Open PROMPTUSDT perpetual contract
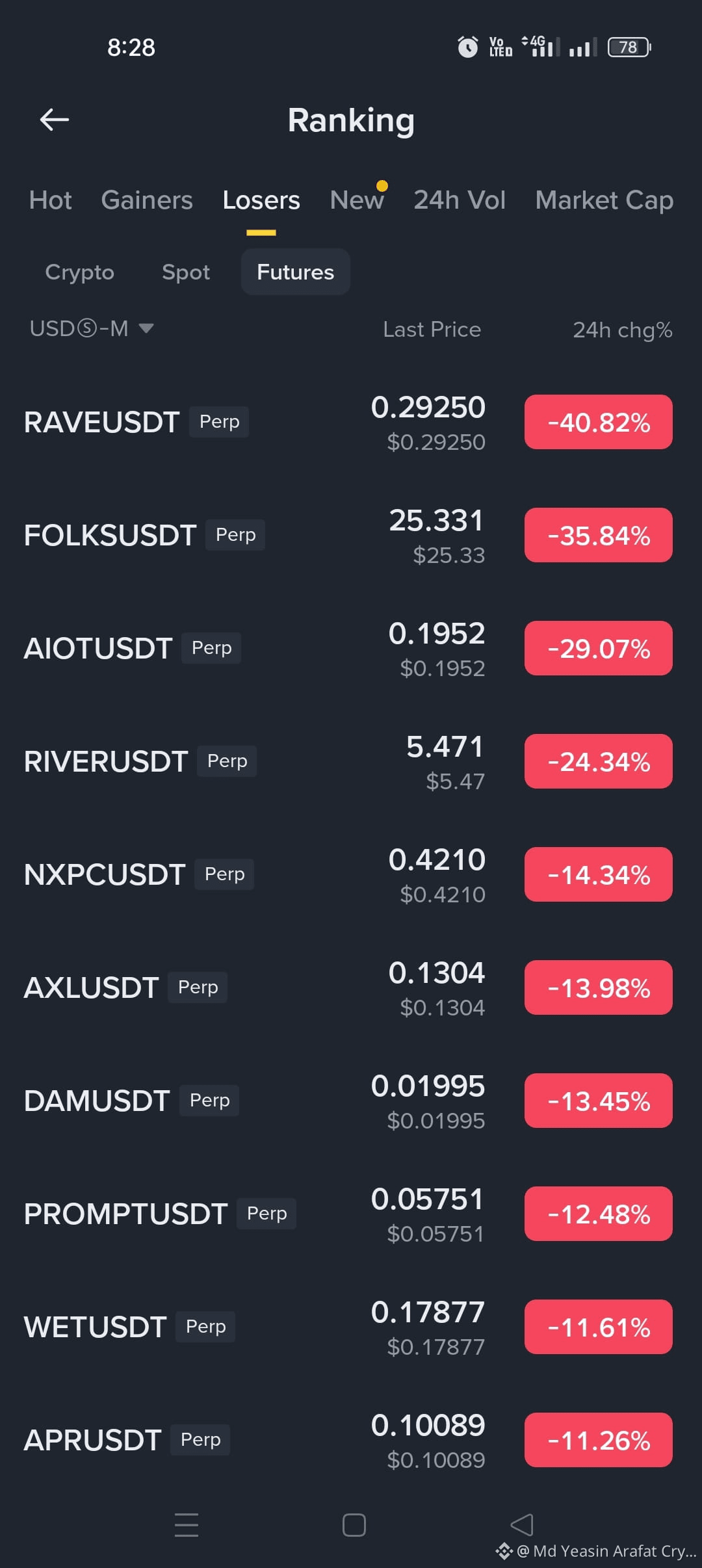The image size is (702, 1568). click(x=351, y=1214)
